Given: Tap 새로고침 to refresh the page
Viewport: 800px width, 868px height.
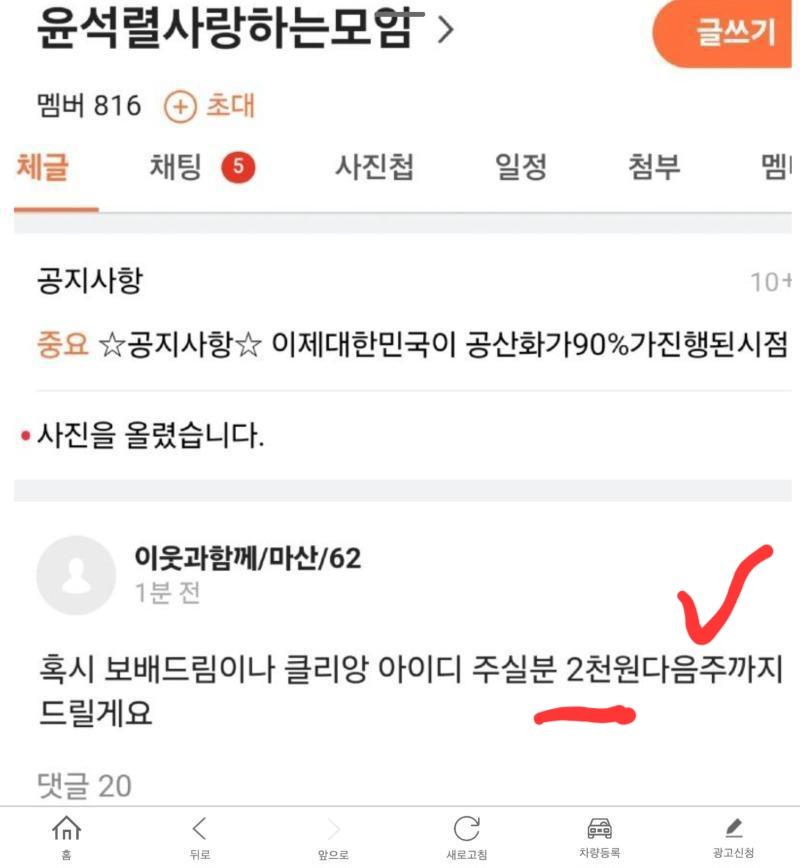Looking at the screenshot, I should point(466,837).
